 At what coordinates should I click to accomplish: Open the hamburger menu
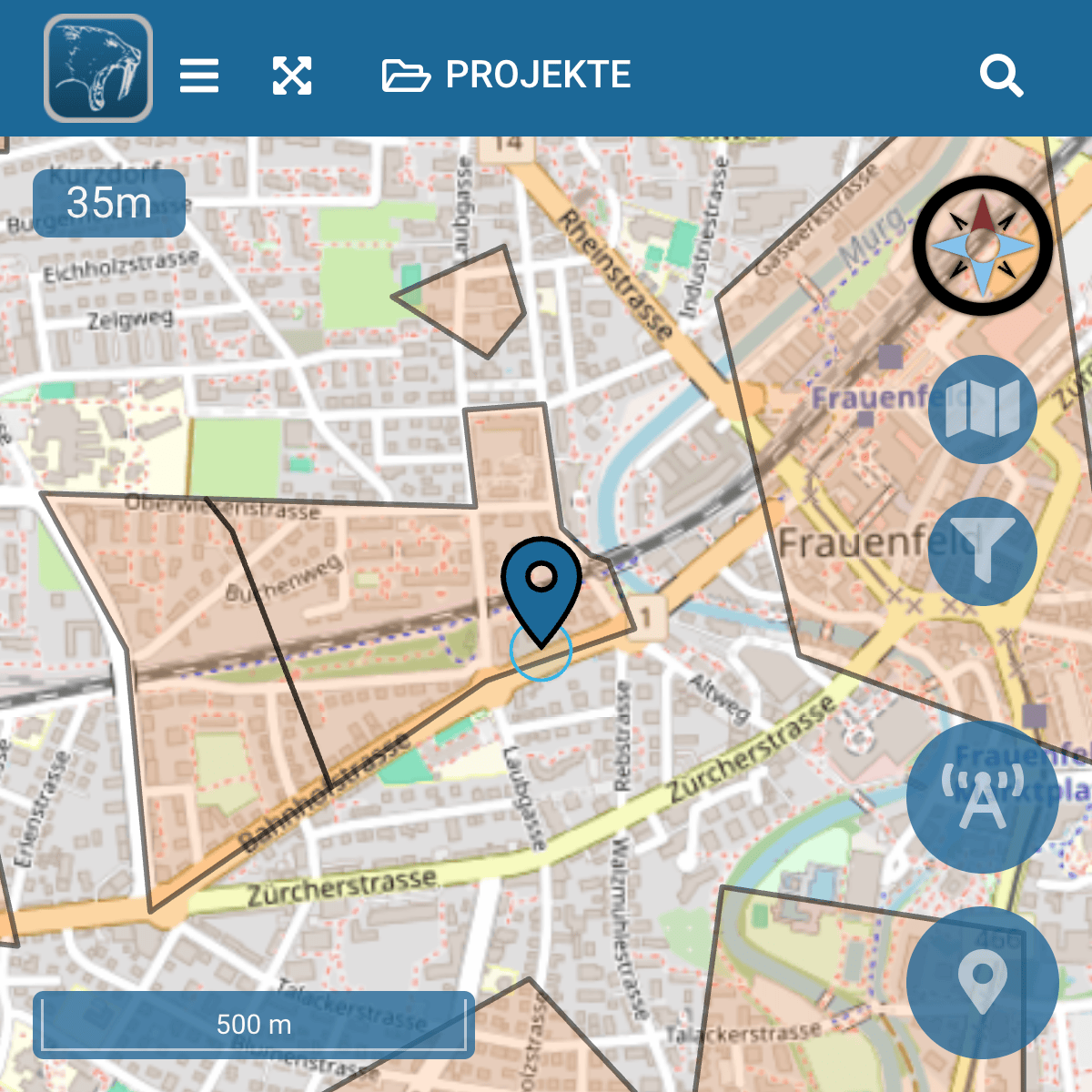198,76
